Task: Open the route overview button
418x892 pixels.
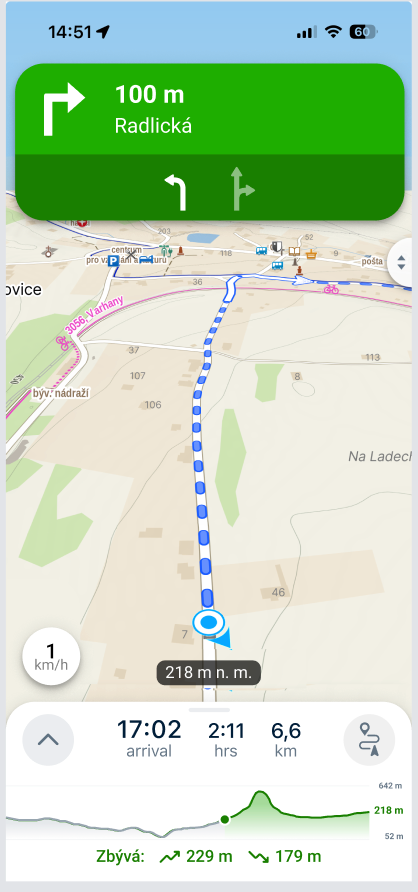Action: tap(369, 740)
